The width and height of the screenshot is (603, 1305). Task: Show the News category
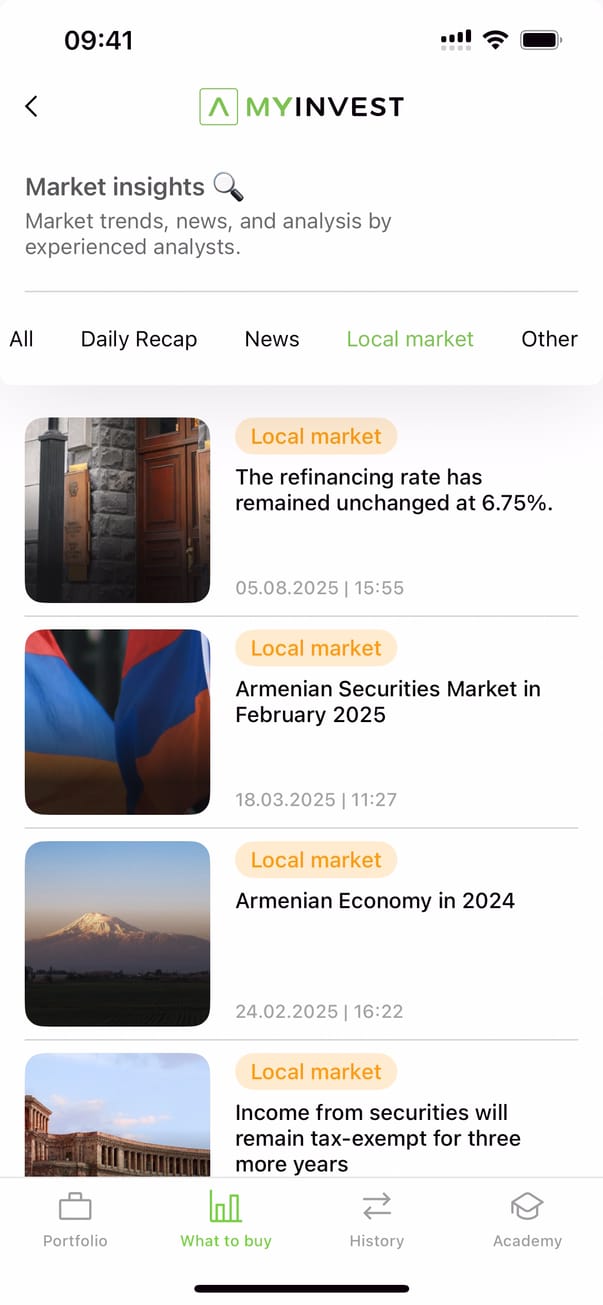tap(272, 339)
